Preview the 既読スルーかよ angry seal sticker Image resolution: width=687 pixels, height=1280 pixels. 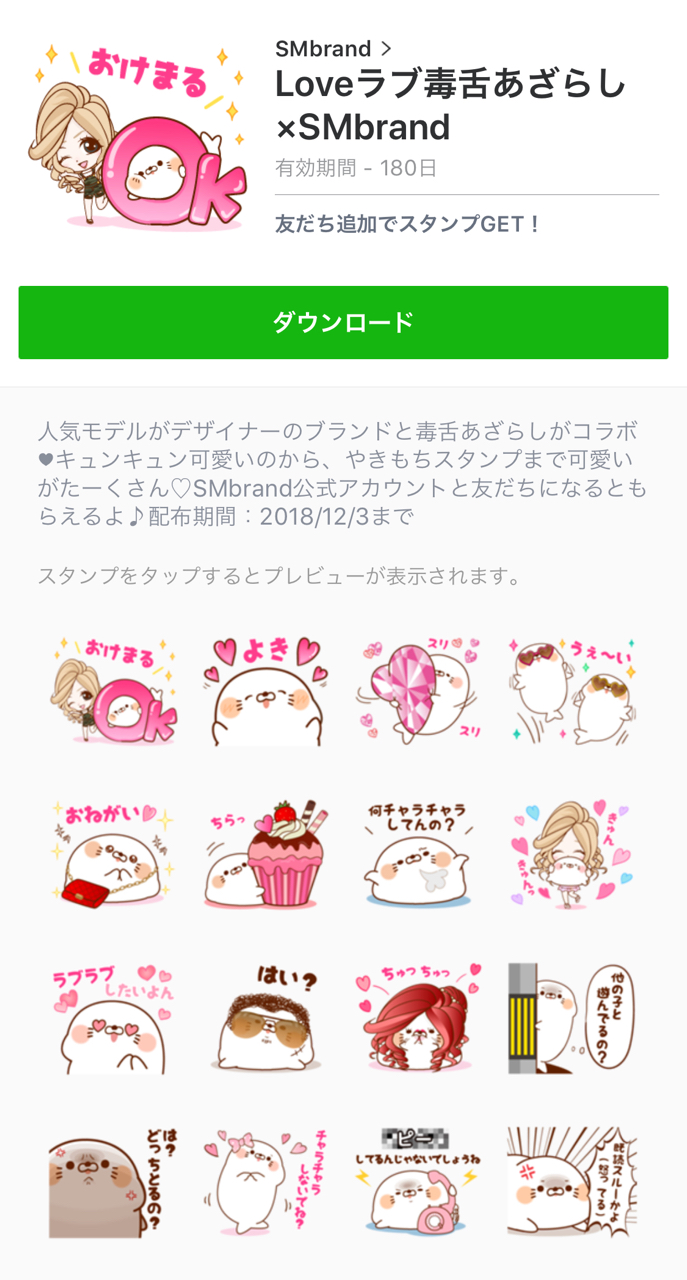click(571, 1182)
